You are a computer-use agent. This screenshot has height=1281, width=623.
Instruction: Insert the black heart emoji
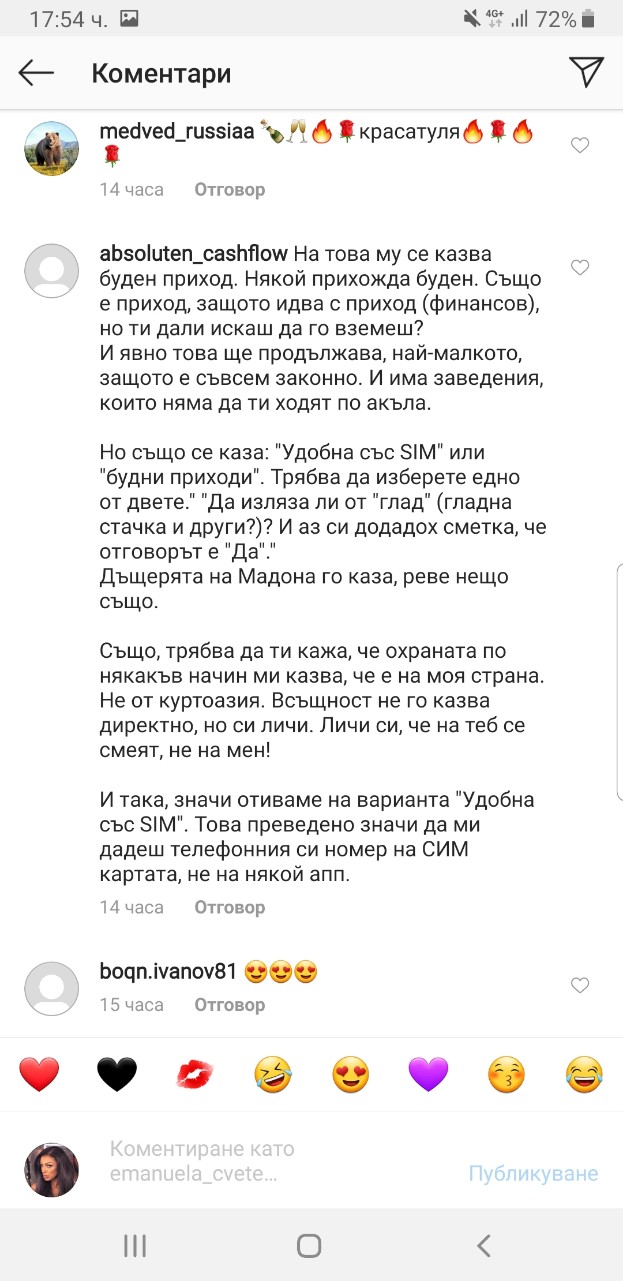click(117, 1075)
